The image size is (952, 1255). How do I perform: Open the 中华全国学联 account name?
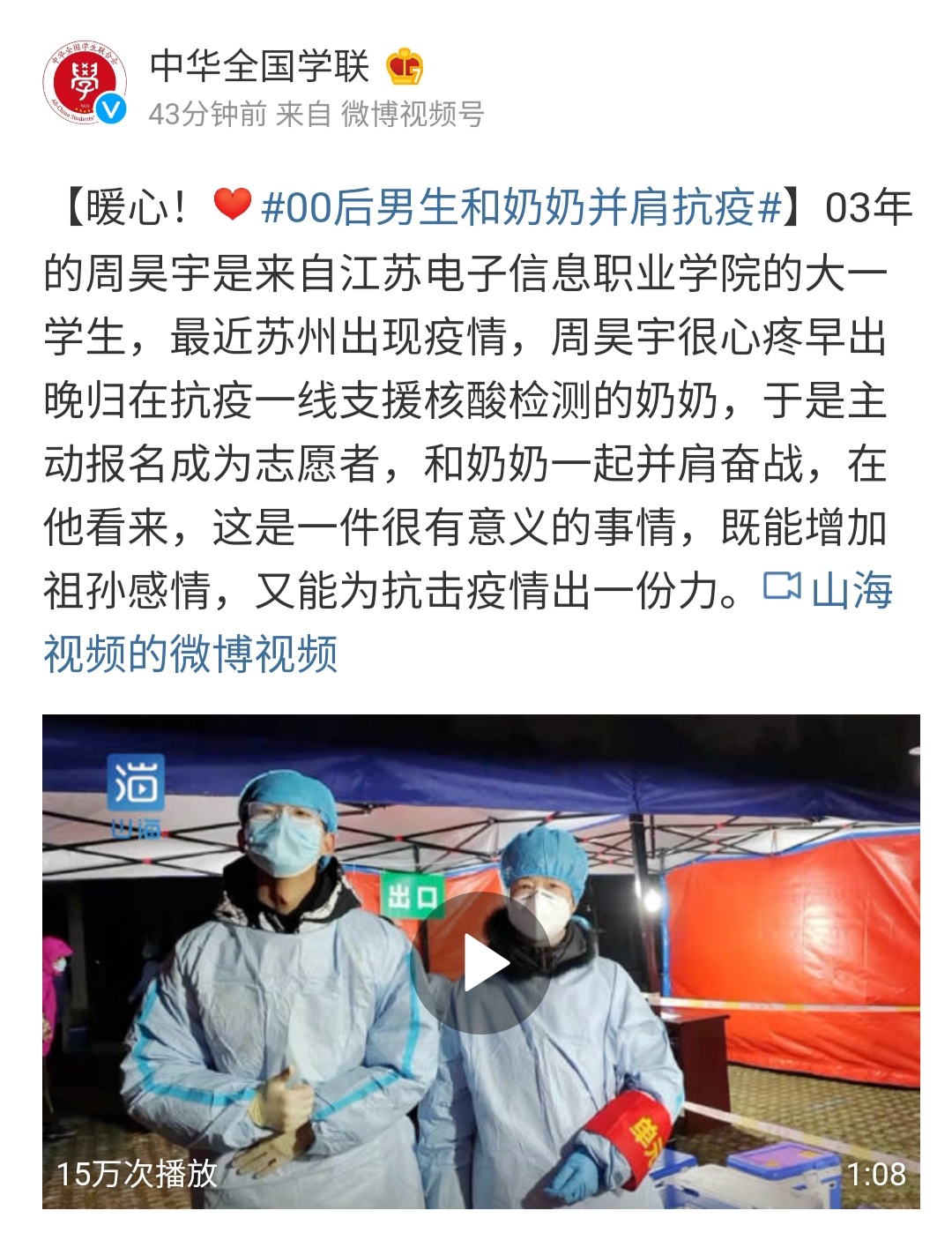pyautogui.click(x=259, y=66)
